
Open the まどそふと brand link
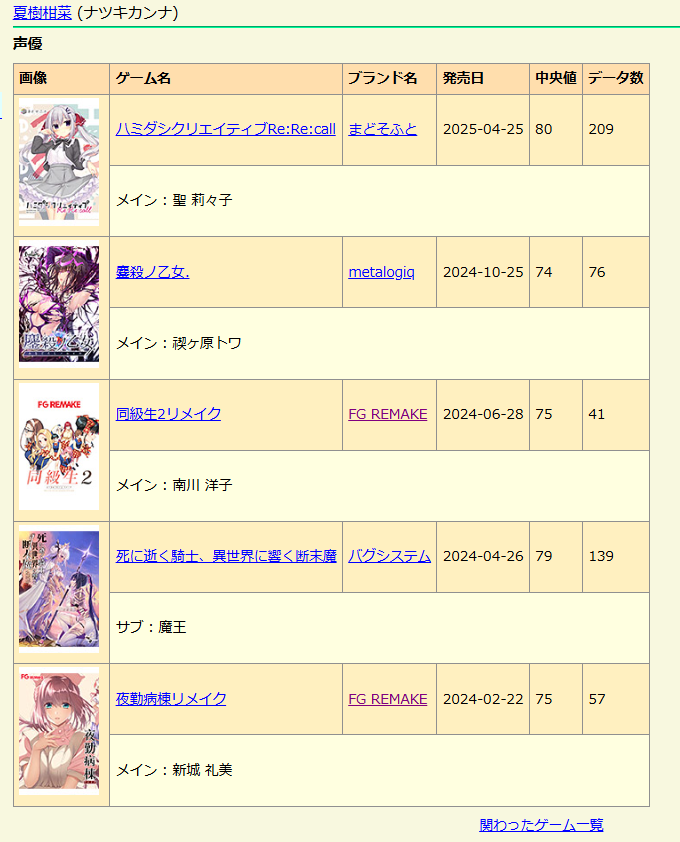382,129
